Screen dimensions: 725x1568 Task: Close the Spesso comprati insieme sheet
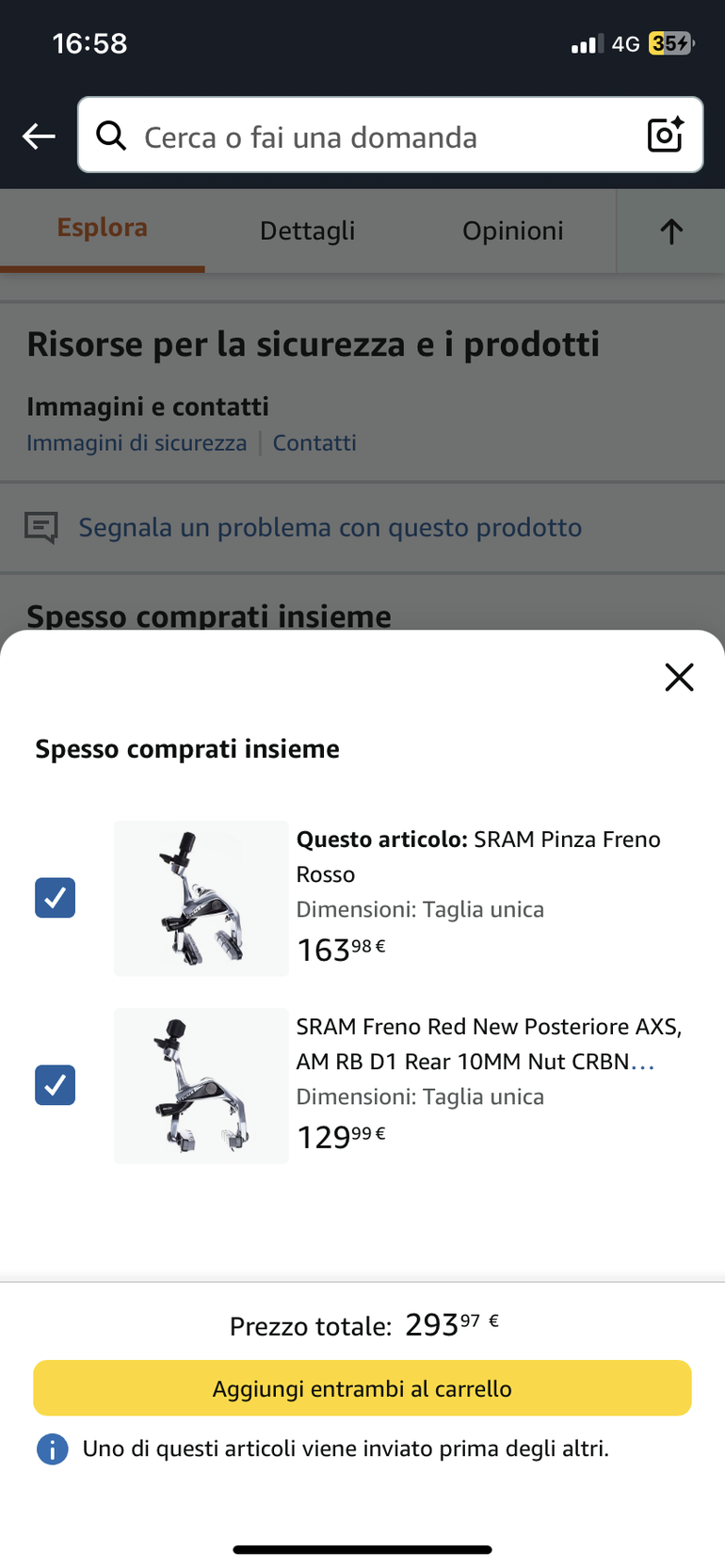coord(679,677)
